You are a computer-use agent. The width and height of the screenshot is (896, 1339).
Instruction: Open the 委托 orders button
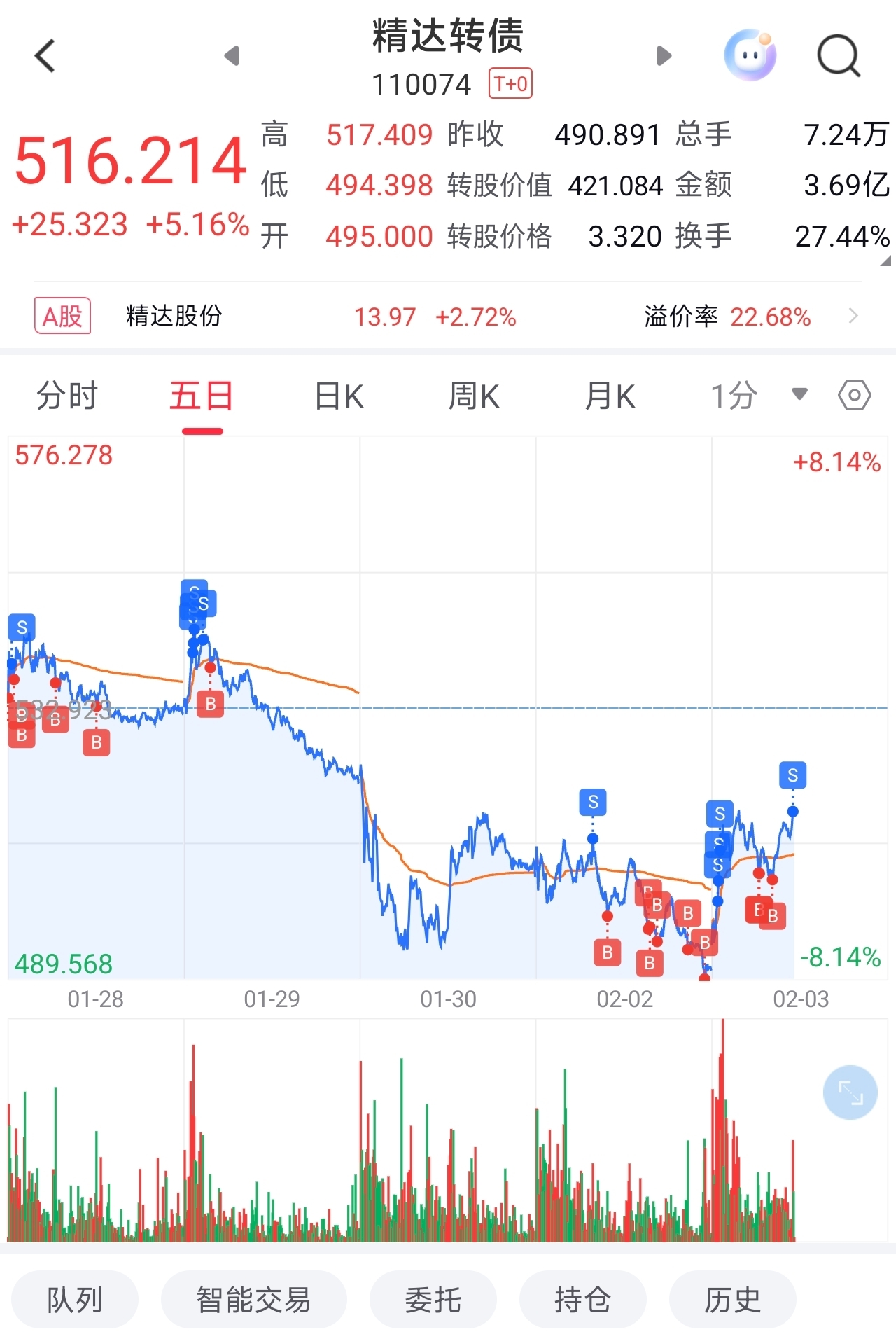(x=433, y=1300)
